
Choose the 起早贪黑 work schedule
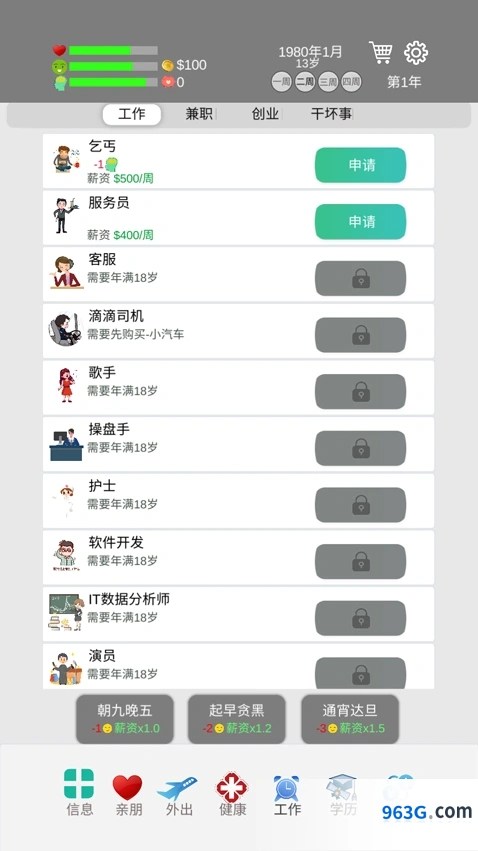[x=237, y=719]
